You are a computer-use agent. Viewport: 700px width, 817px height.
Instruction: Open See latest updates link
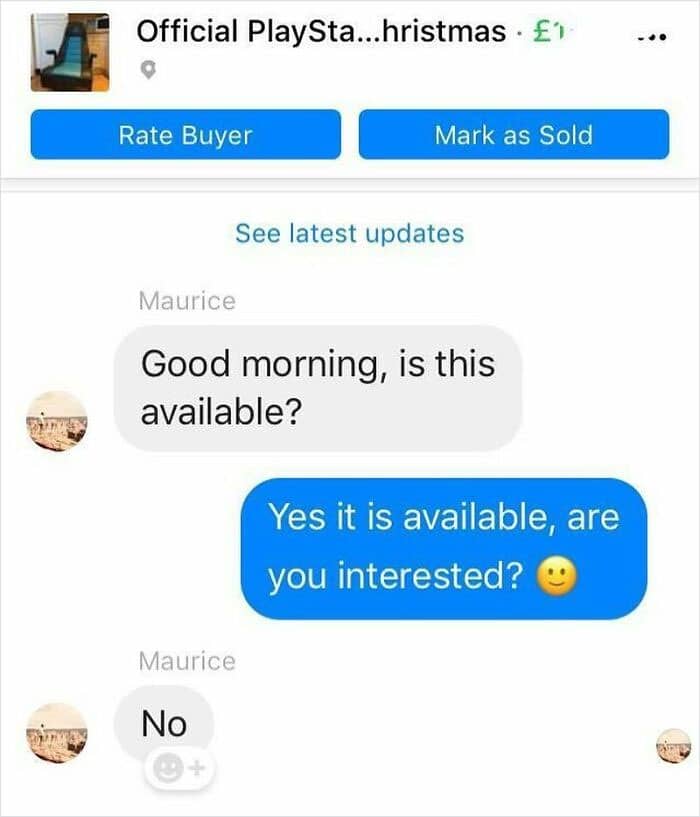tap(349, 233)
